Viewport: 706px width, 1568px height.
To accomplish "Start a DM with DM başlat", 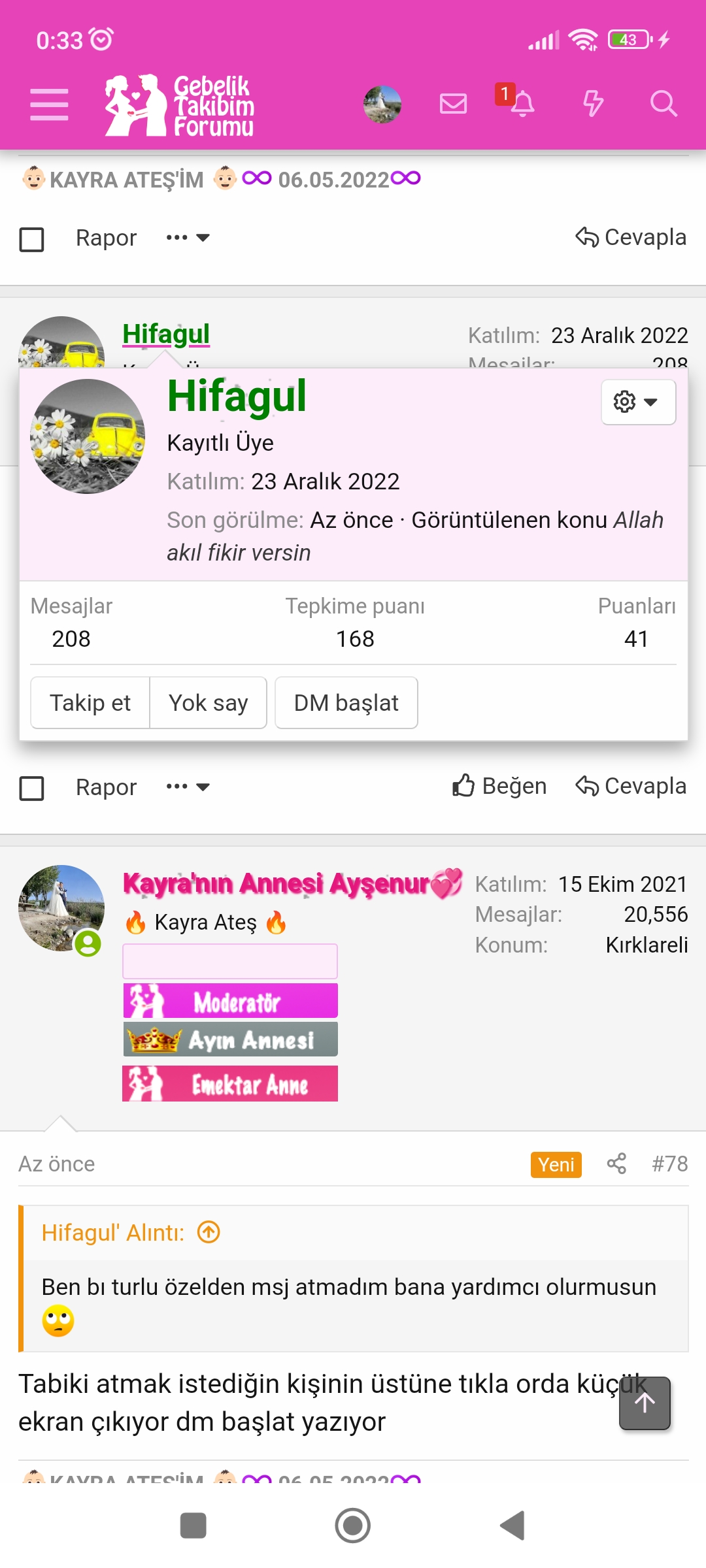I will (346, 703).
